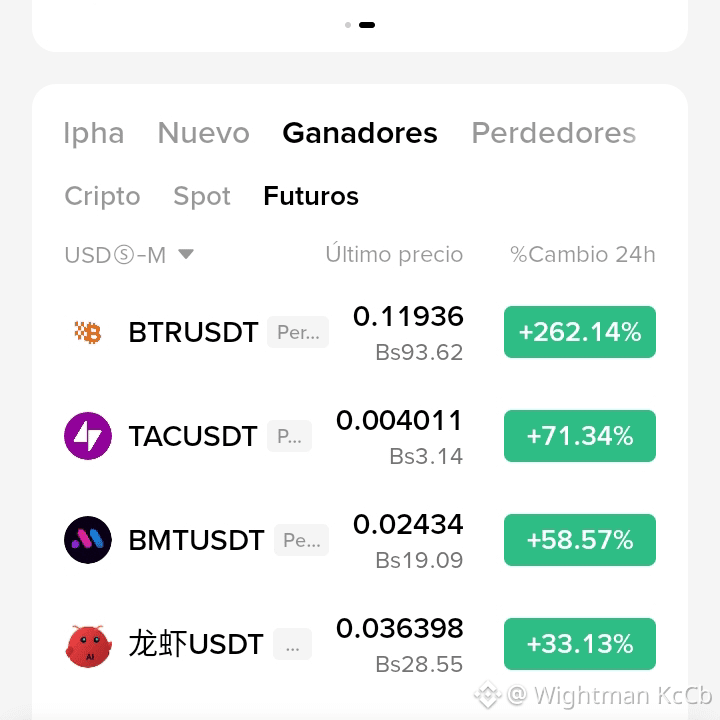Open the 龙虾USDT futures row

[x=360, y=644]
